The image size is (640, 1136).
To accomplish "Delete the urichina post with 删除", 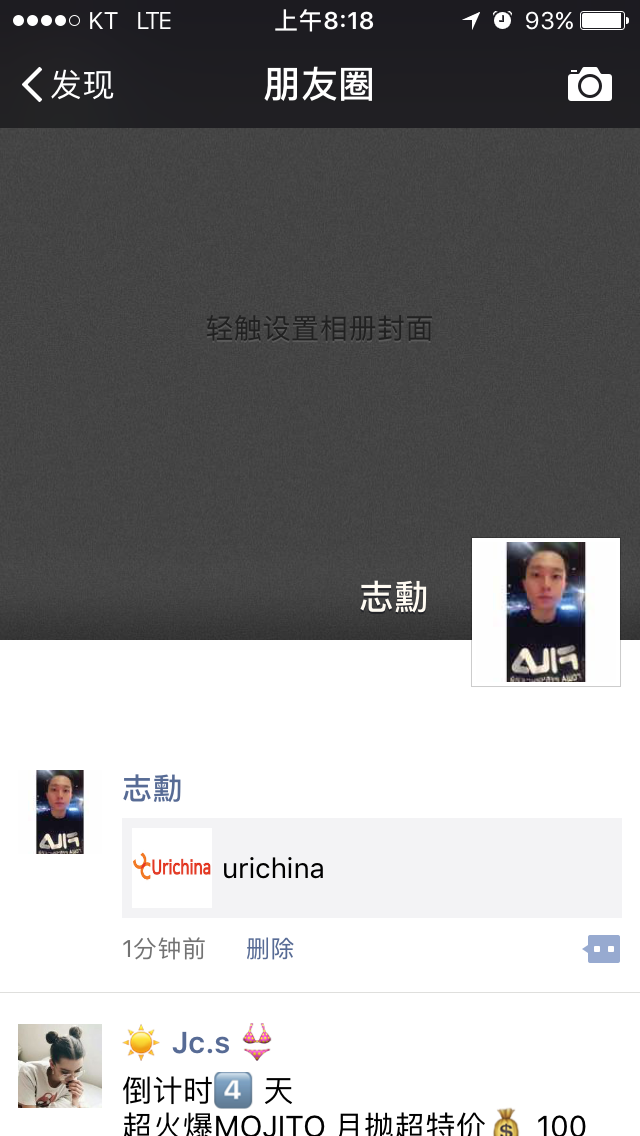I will click(270, 949).
